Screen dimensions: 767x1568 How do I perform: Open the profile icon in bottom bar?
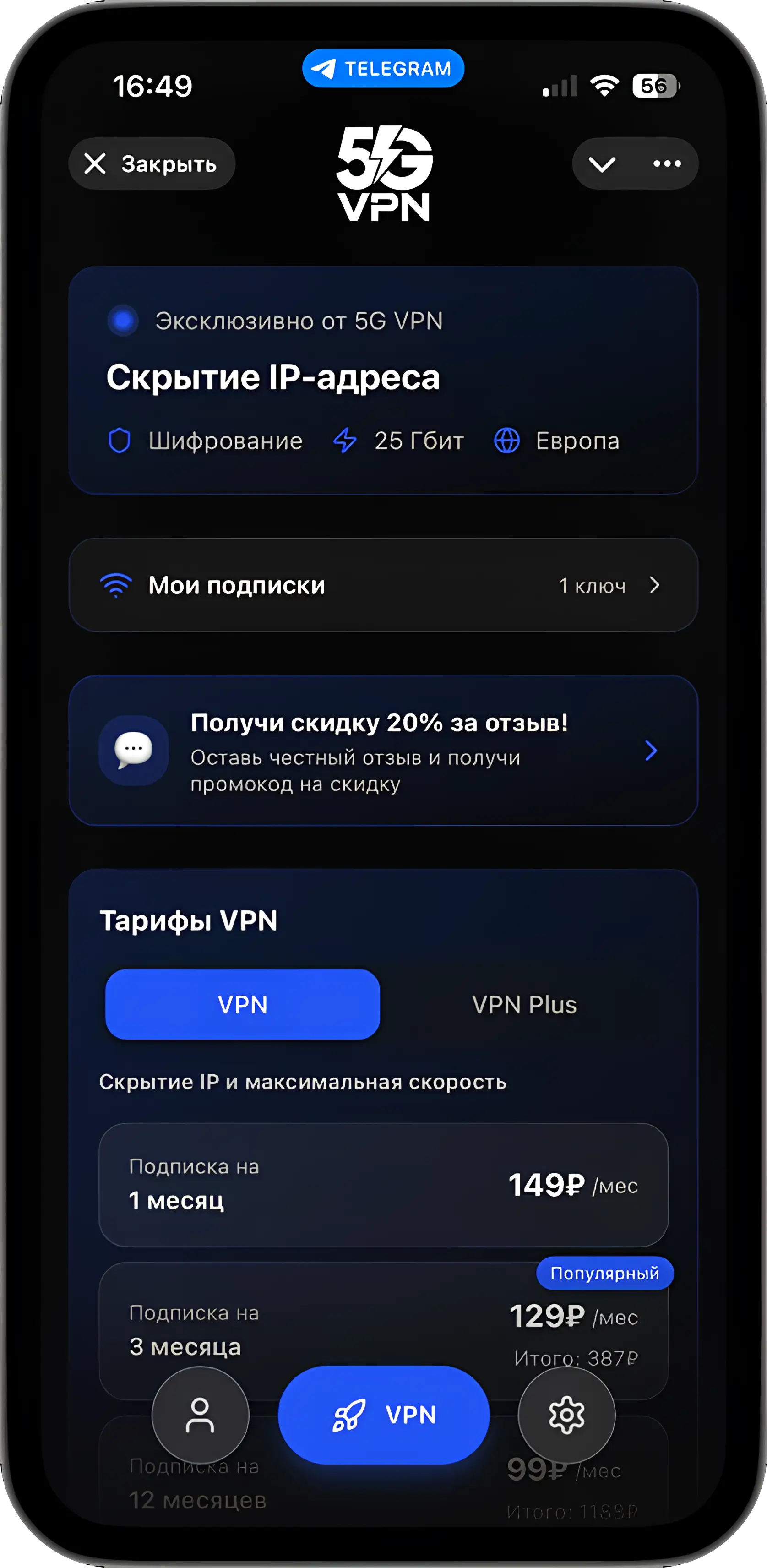[x=200, y=1415]
